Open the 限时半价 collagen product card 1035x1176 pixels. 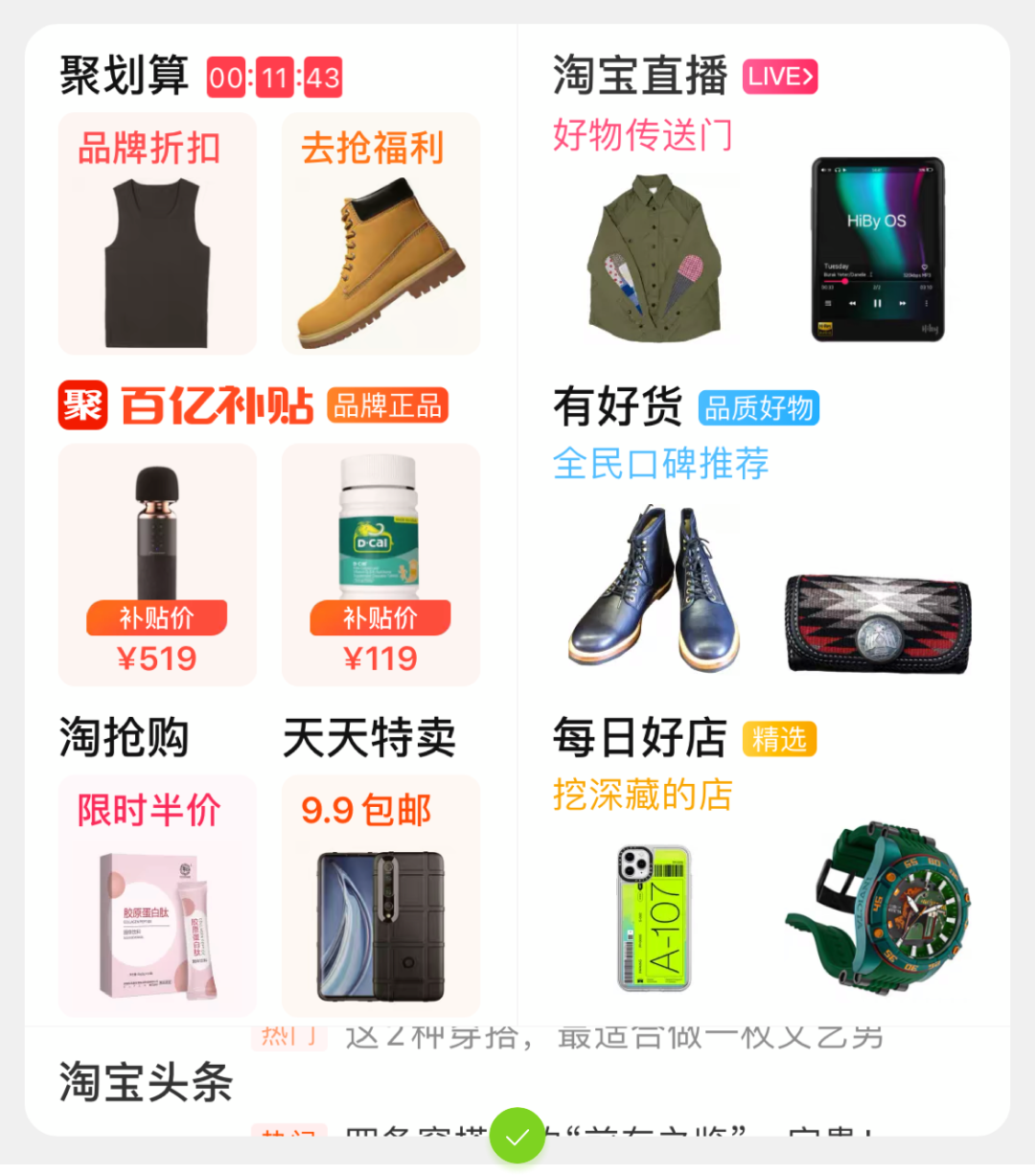tap(157, 895)
